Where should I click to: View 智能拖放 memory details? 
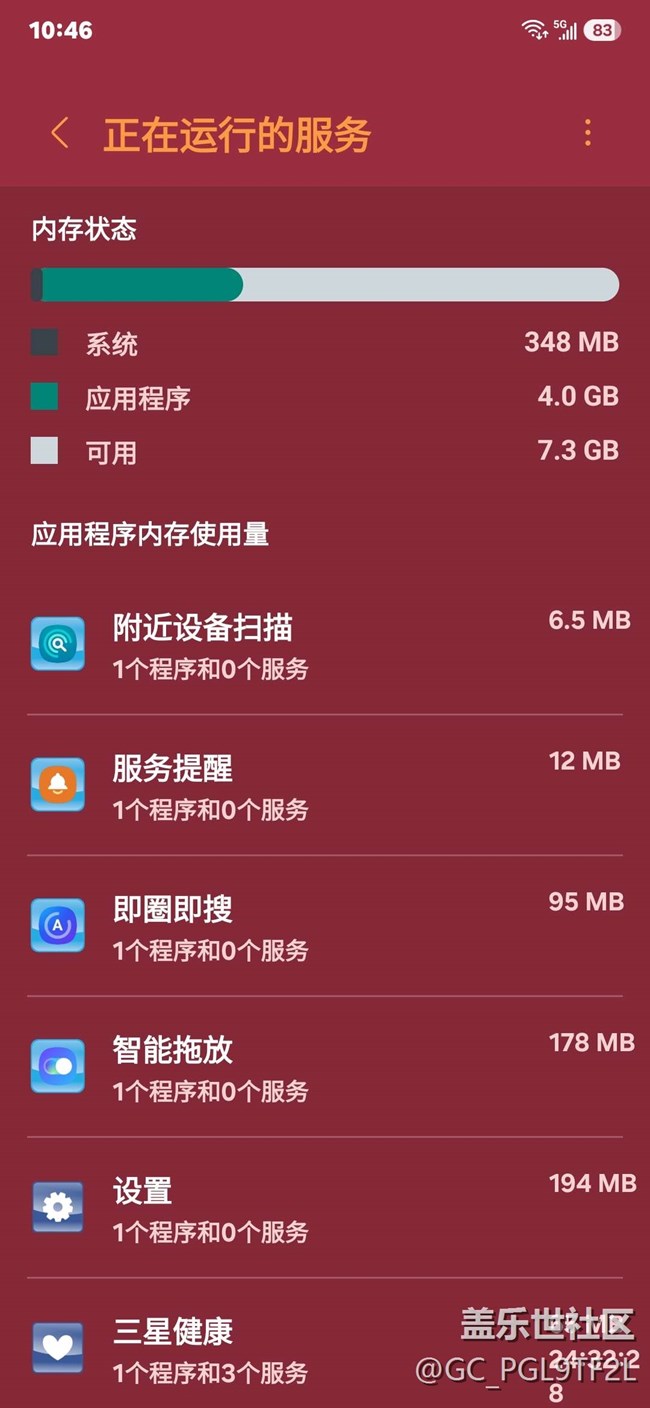click(325, 1067)
